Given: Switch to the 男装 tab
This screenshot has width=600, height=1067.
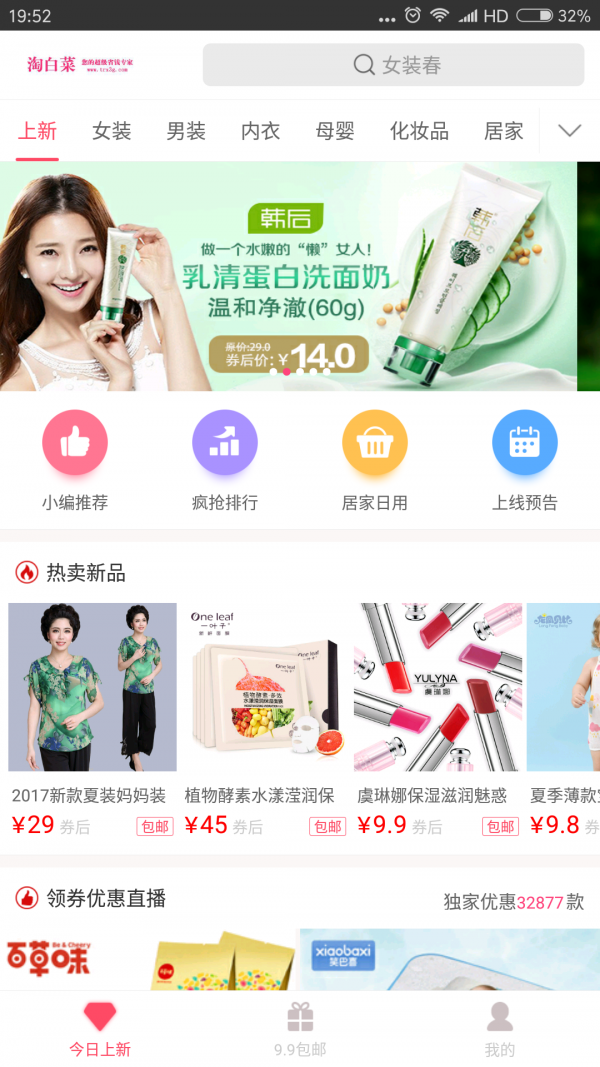Looking at the screenshot, I should [186, 131].
